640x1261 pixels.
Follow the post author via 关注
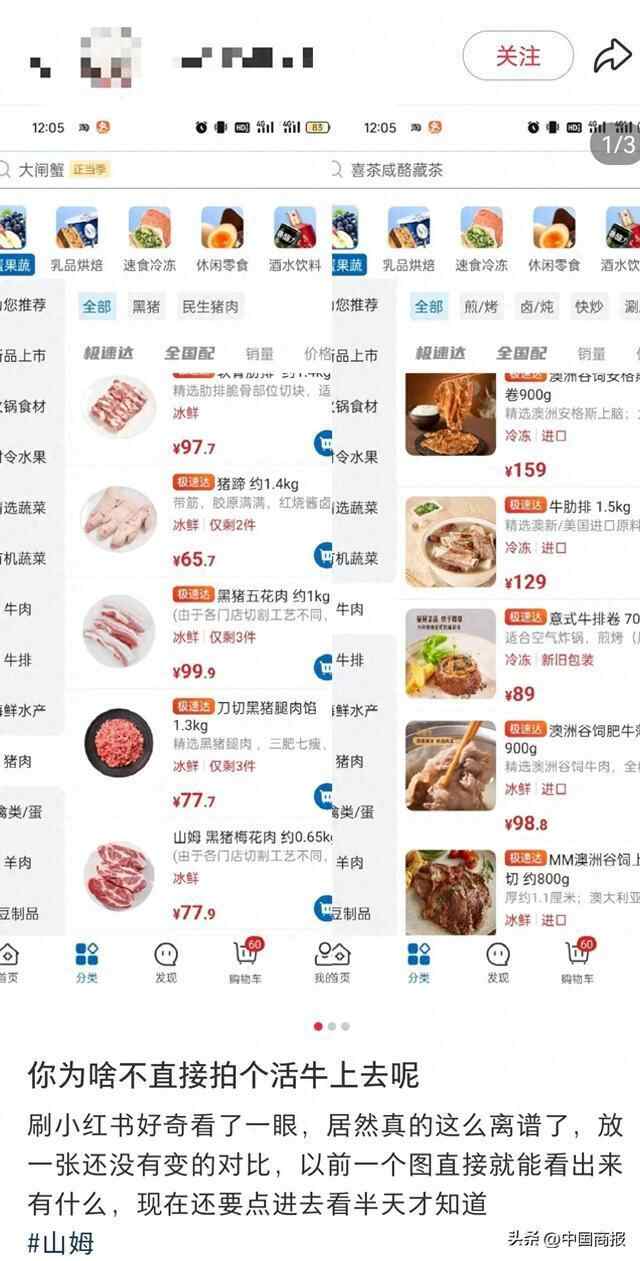[x=517, y=56]
